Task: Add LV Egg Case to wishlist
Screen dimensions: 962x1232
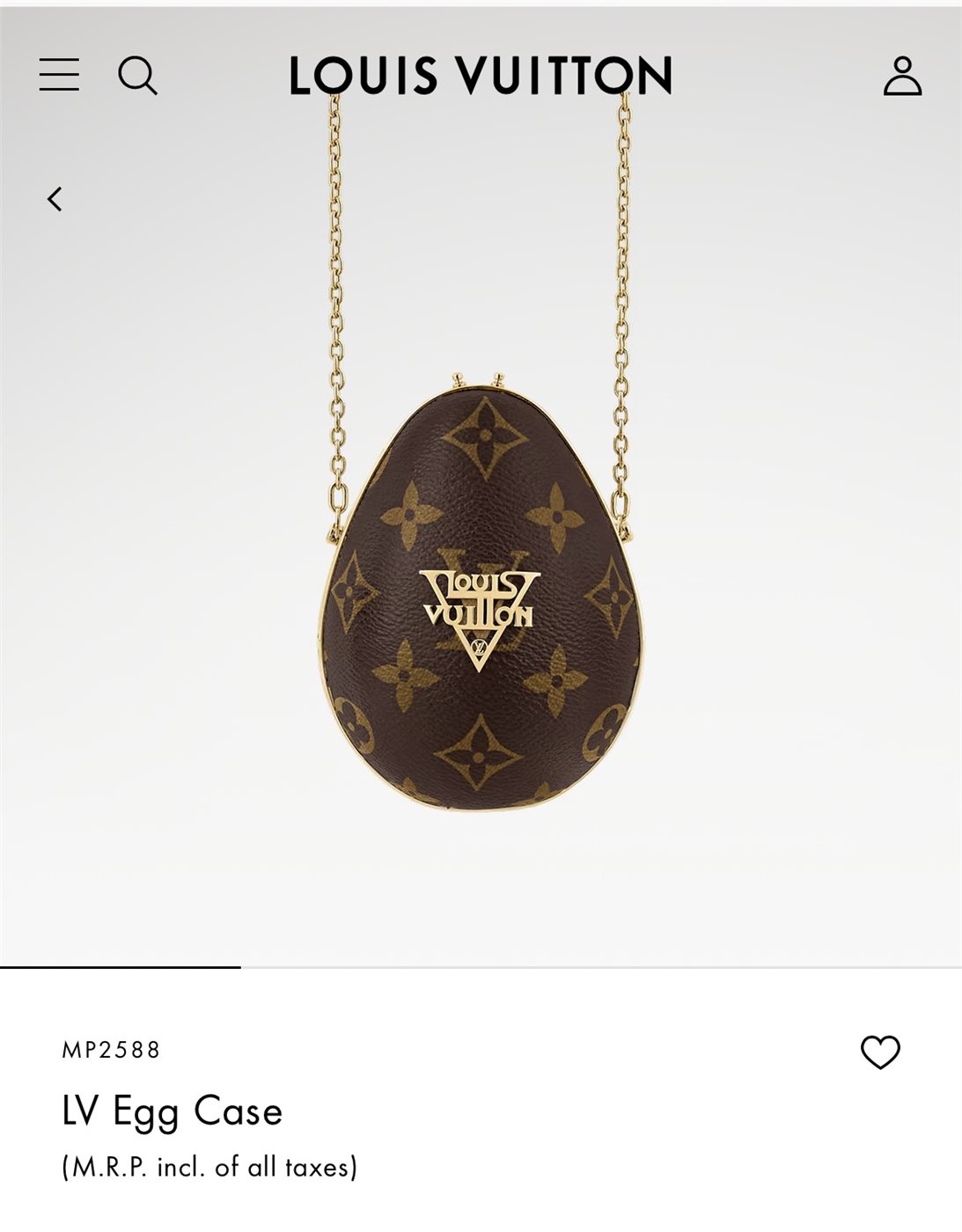Action: coord(880,1052)
